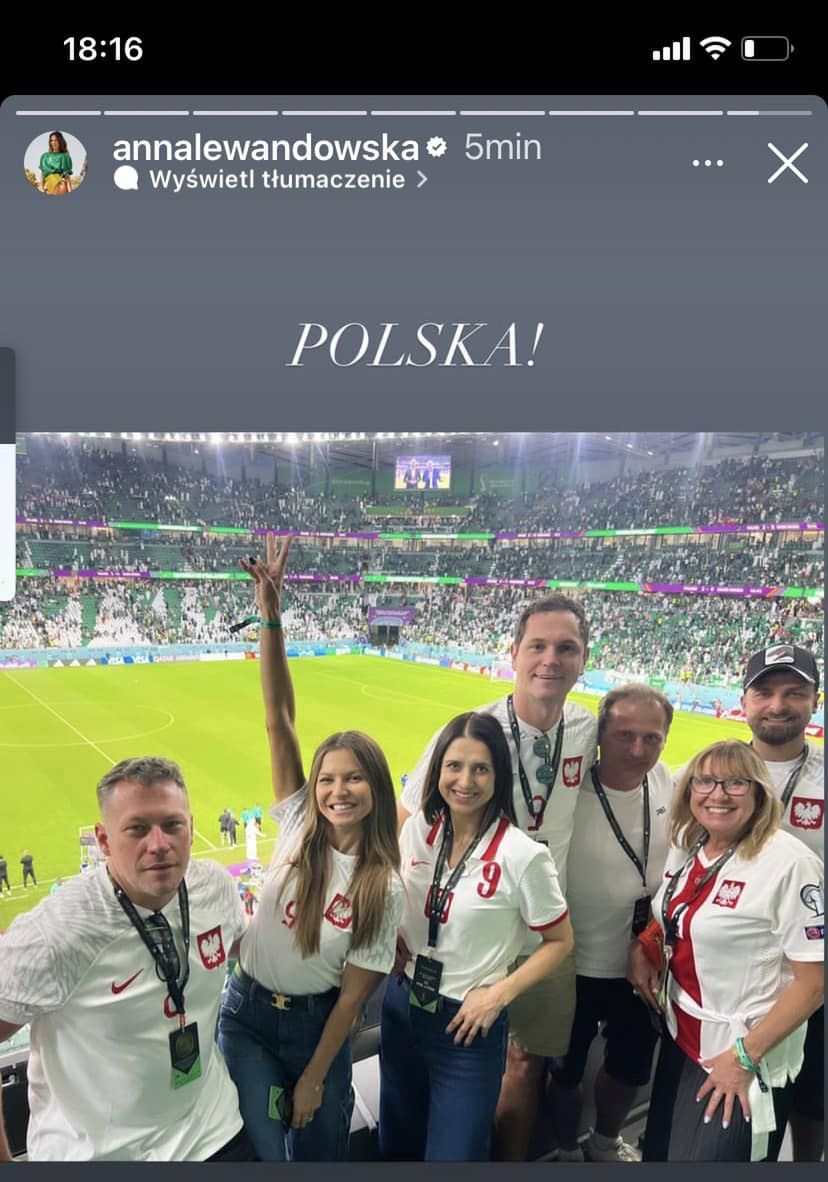Close the story viewer
828x1182 pixels.
coord(787,163)
